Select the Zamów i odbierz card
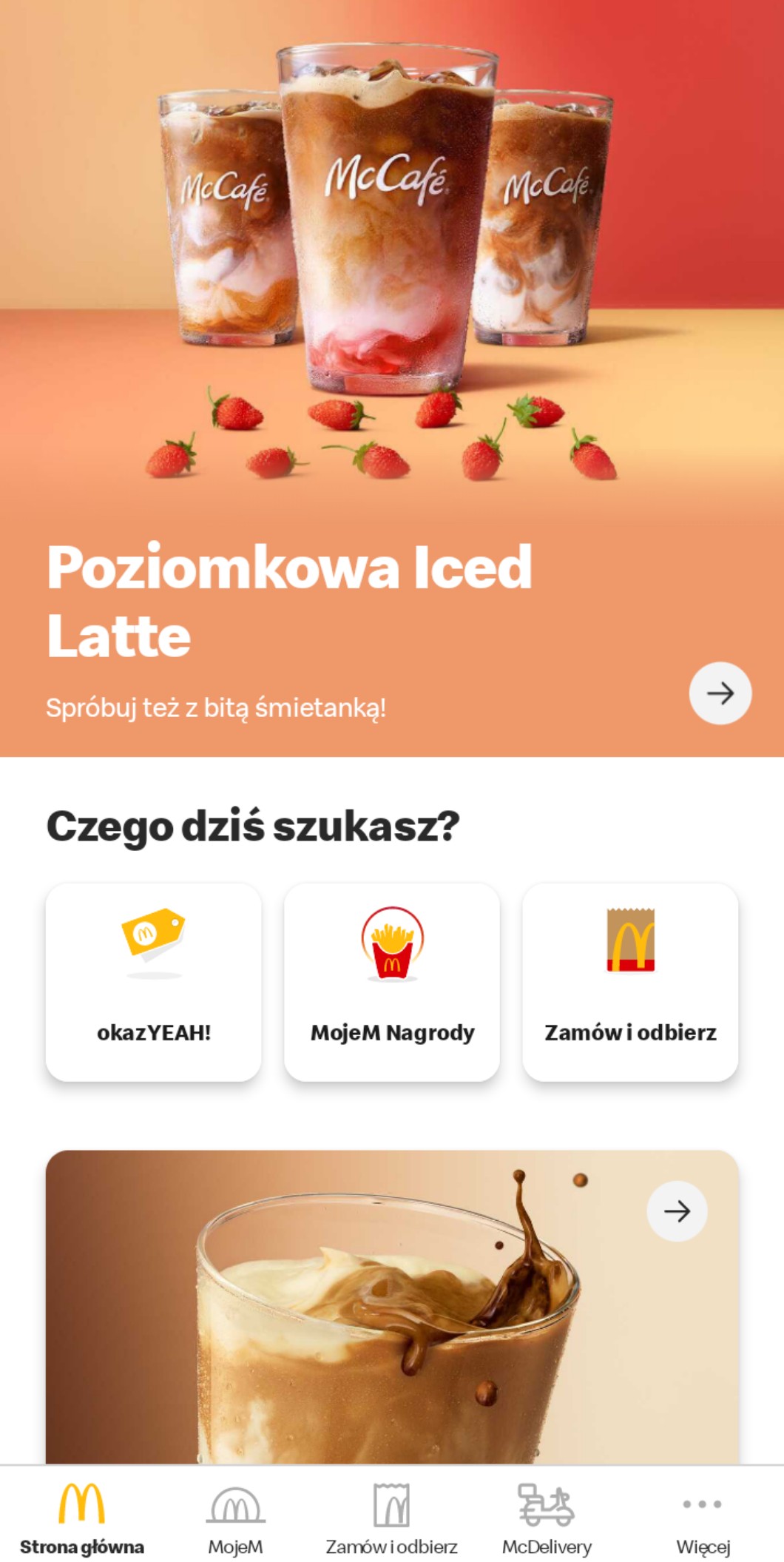This screenshot has height=1562, width=784. click(x=630, y=981)
